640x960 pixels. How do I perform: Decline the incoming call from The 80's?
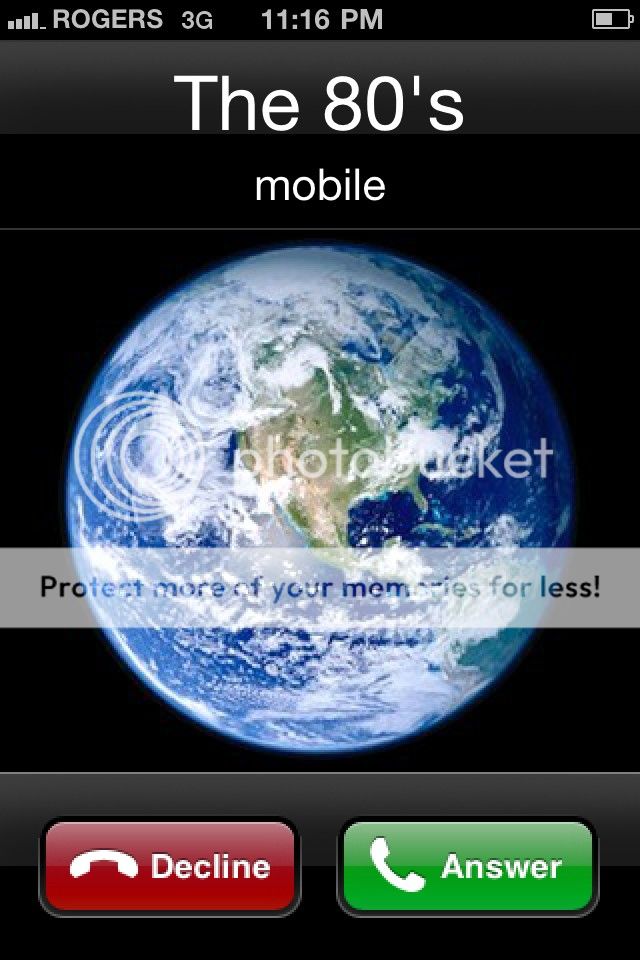click(170, 866)
